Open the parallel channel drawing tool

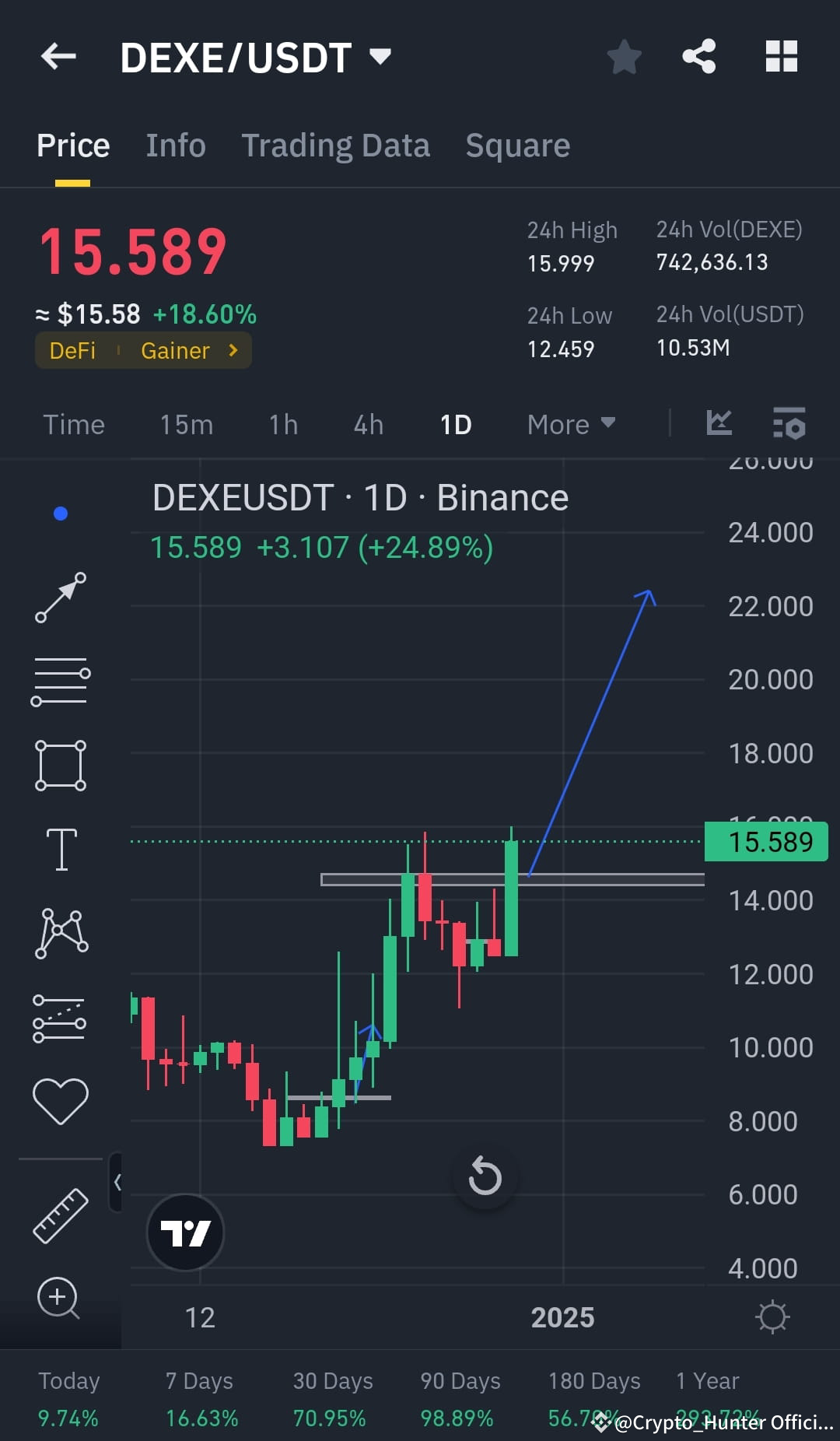[61, 681]
